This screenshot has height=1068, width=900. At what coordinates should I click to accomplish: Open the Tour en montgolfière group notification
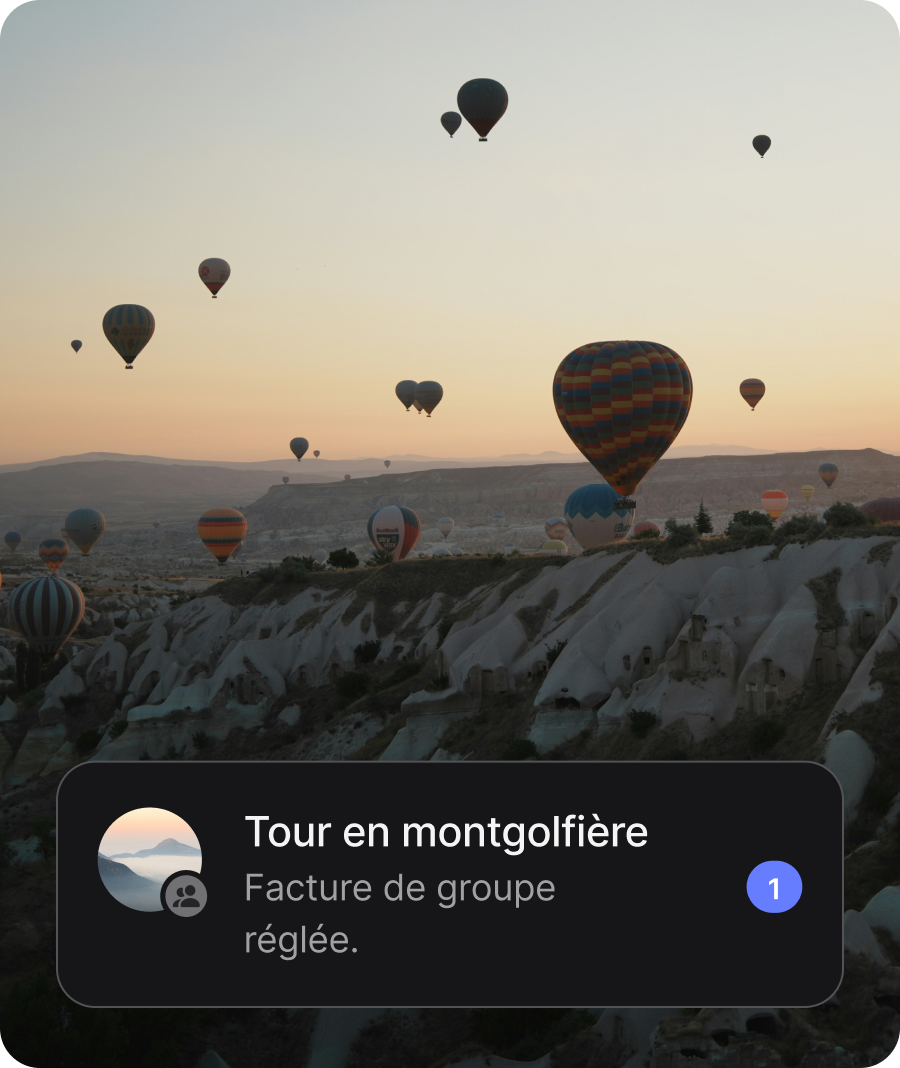[x=449, y=884]
